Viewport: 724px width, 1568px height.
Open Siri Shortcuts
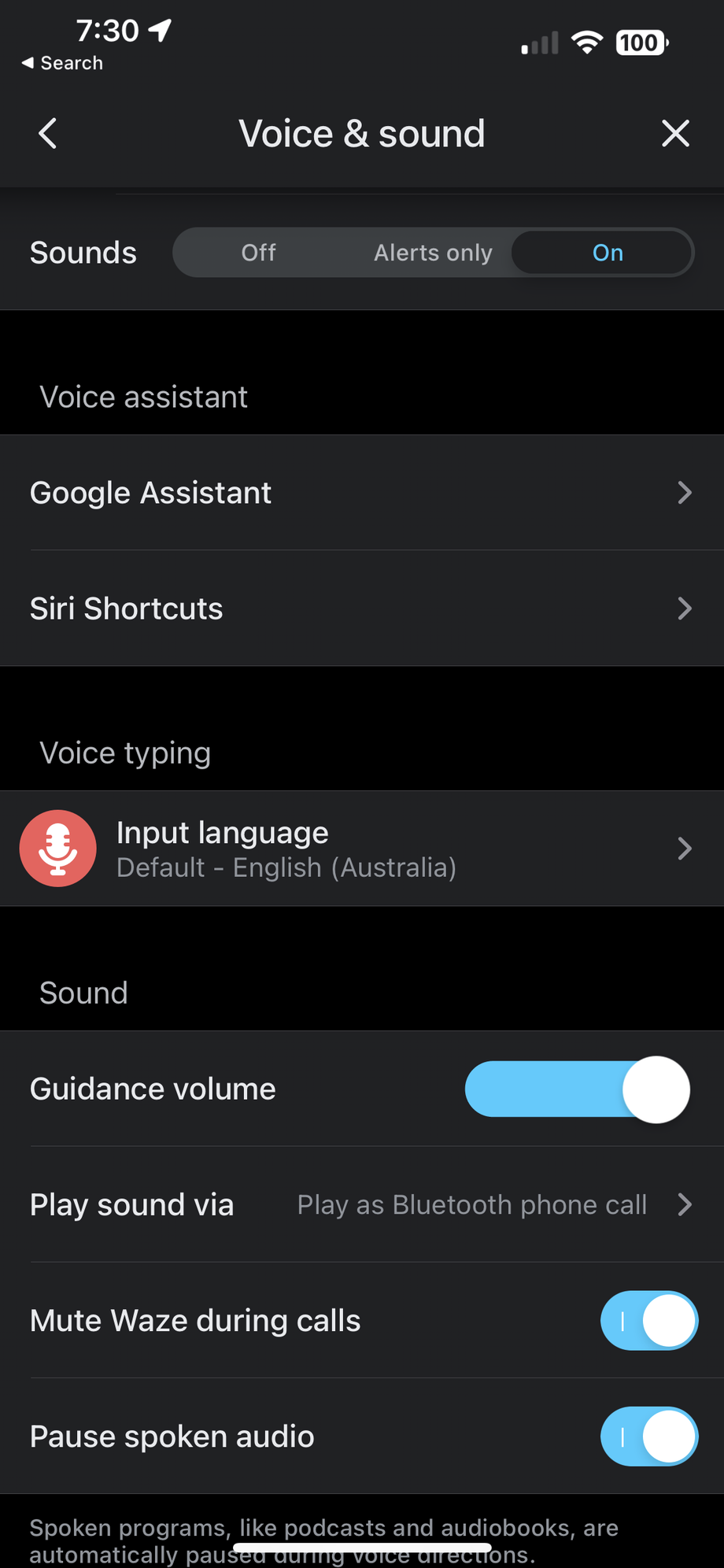click(x=362, y=608)
